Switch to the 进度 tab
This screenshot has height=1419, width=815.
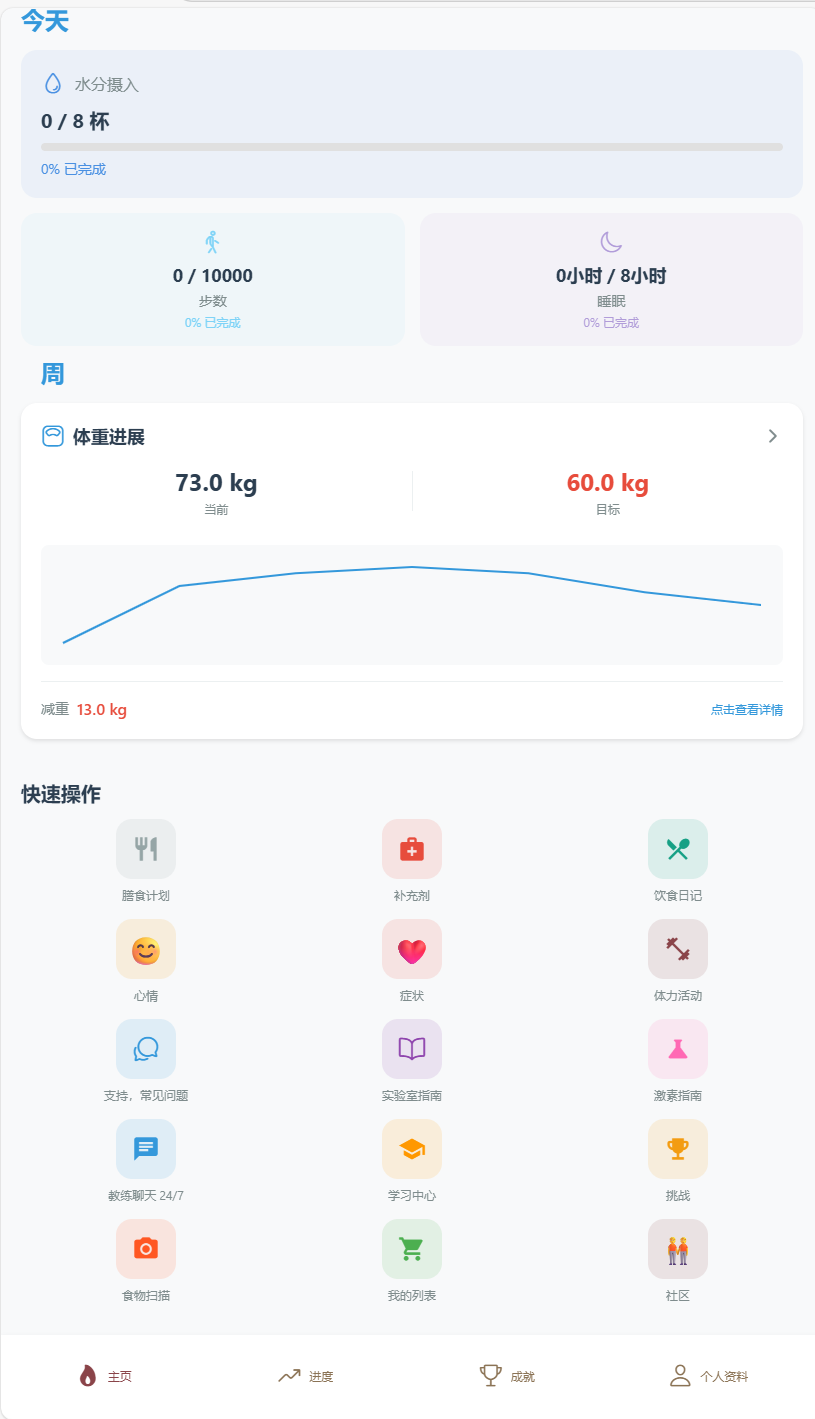[306, 1377]
